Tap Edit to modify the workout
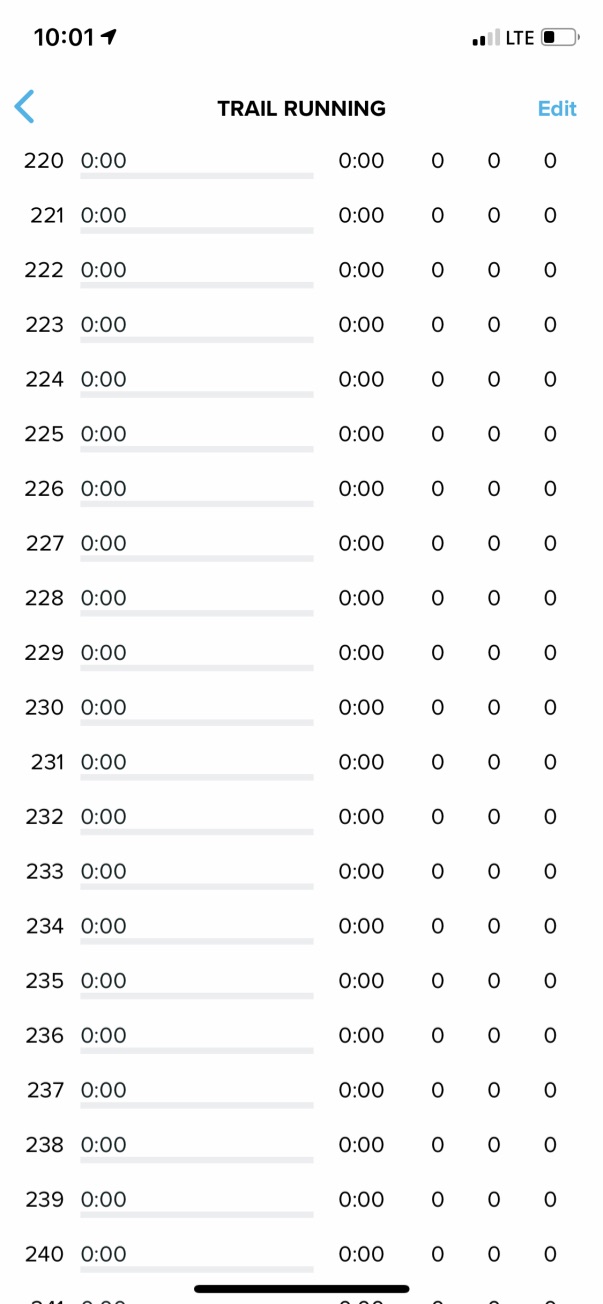 [x=557, y=108]
